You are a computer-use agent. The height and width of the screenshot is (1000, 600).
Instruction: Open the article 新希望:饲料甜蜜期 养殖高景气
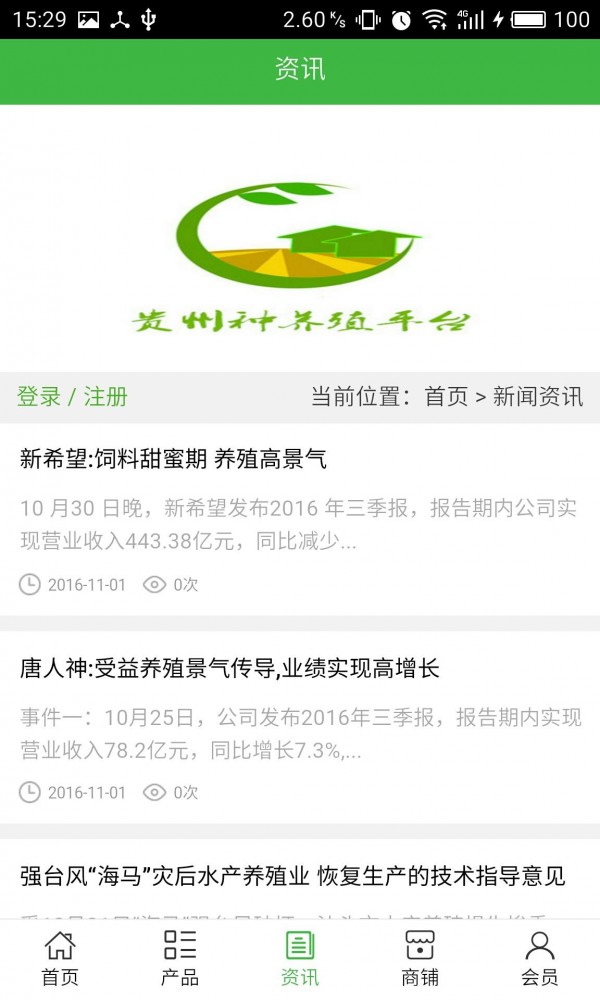point(173,459)
